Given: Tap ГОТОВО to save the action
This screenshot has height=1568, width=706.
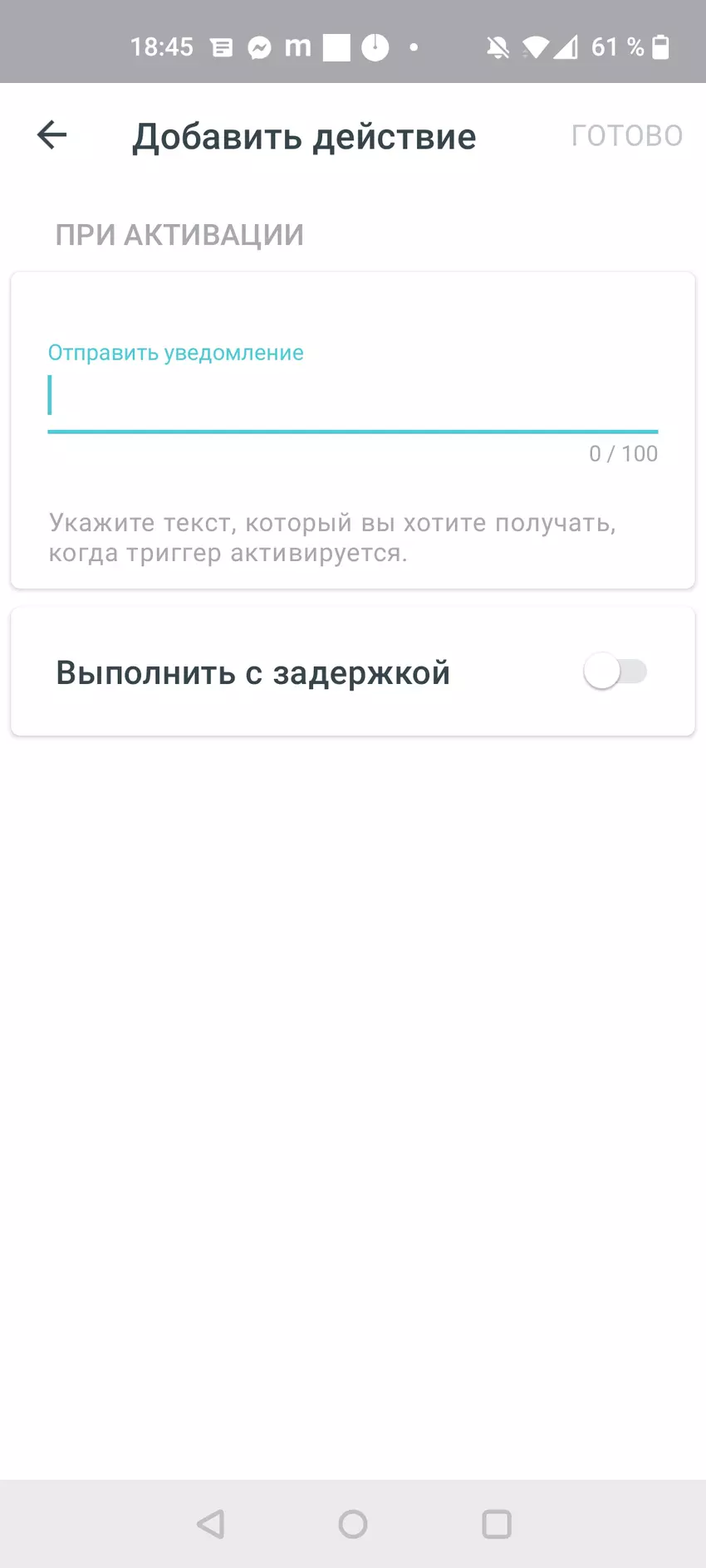Looking at the screenshot, I should (x=627, y=134).
